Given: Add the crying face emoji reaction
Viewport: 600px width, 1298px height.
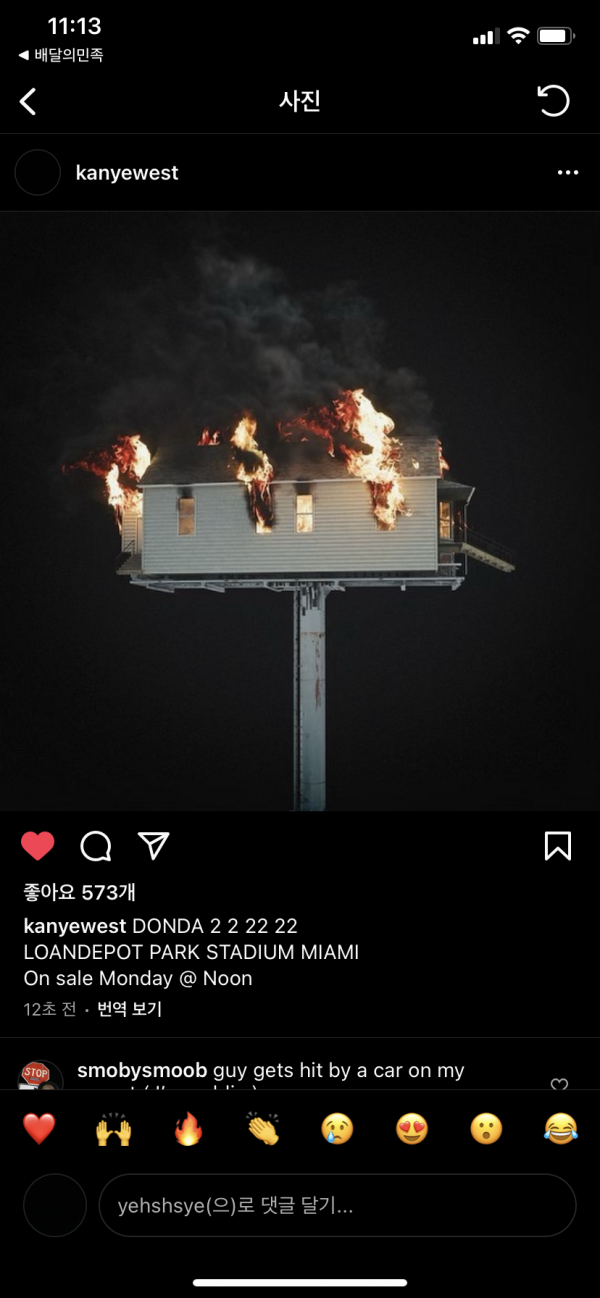Looking at the screenshot, I should pos(337,1130).
